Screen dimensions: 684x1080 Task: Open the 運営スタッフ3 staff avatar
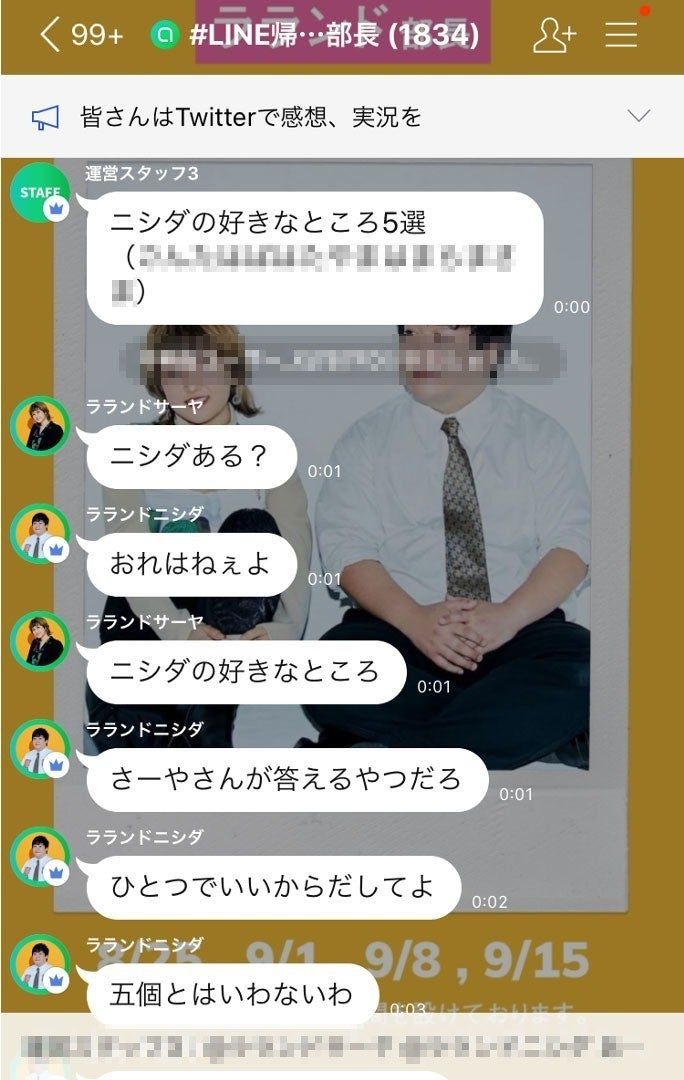[x=38, y=193]
